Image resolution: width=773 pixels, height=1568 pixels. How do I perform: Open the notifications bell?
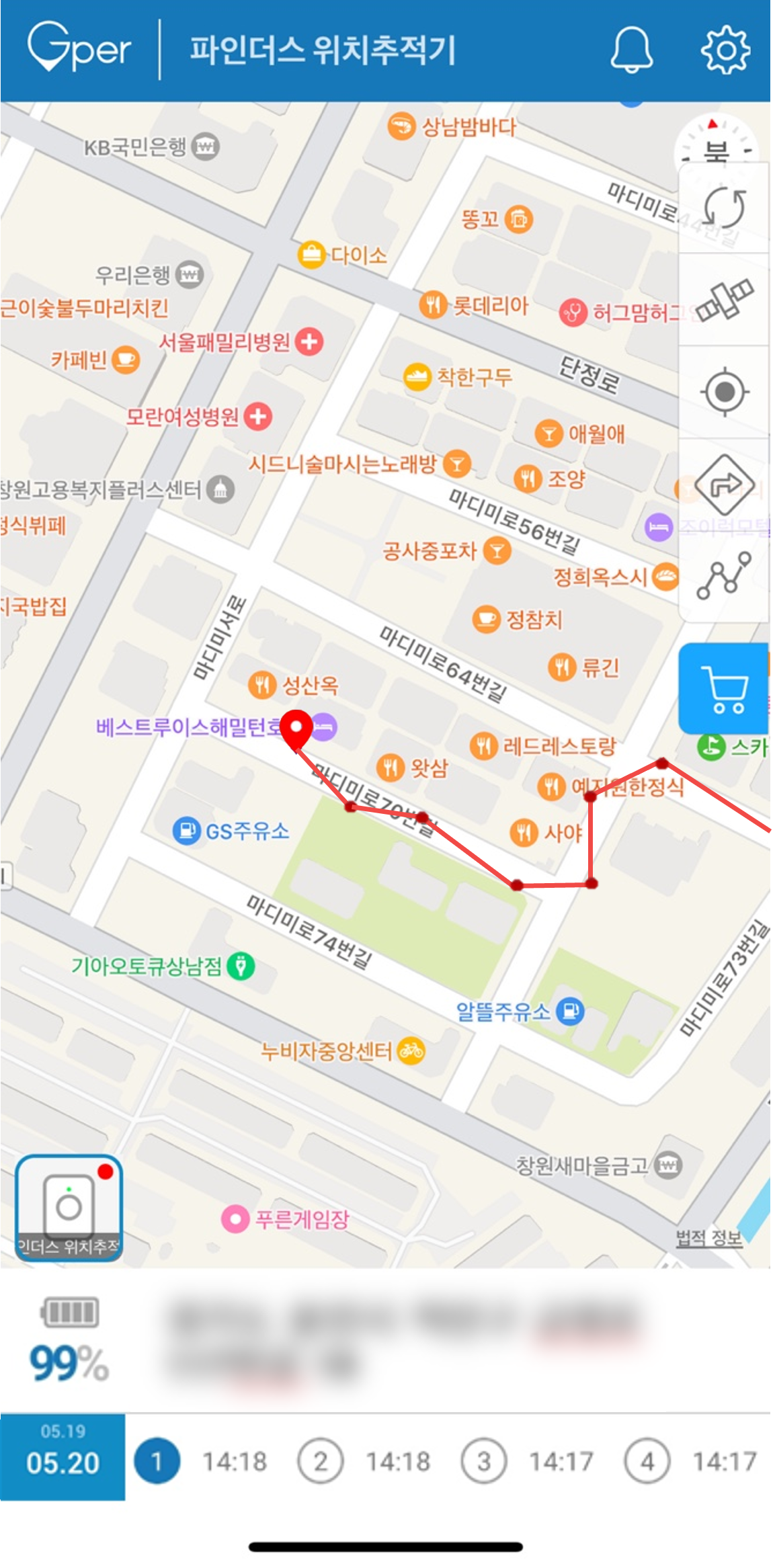click(x=631, y=50)
